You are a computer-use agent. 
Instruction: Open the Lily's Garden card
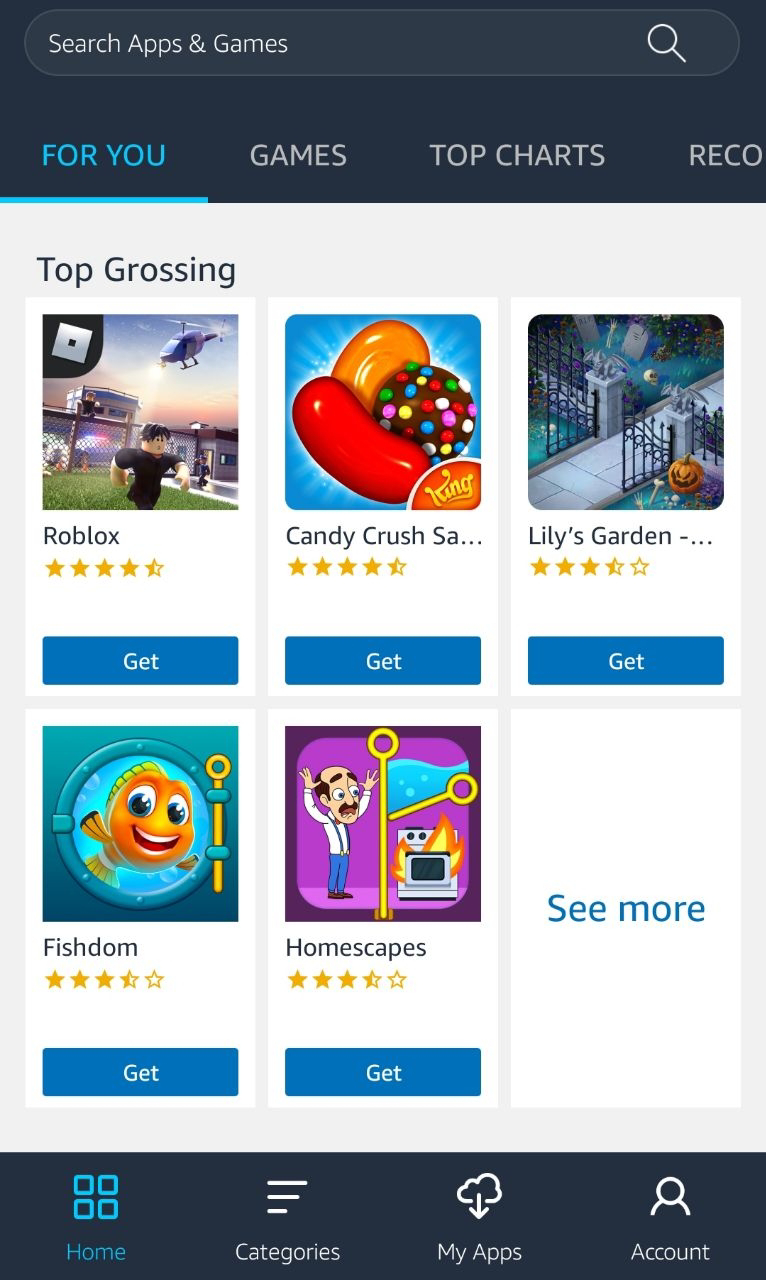click(x=626, y=412)
